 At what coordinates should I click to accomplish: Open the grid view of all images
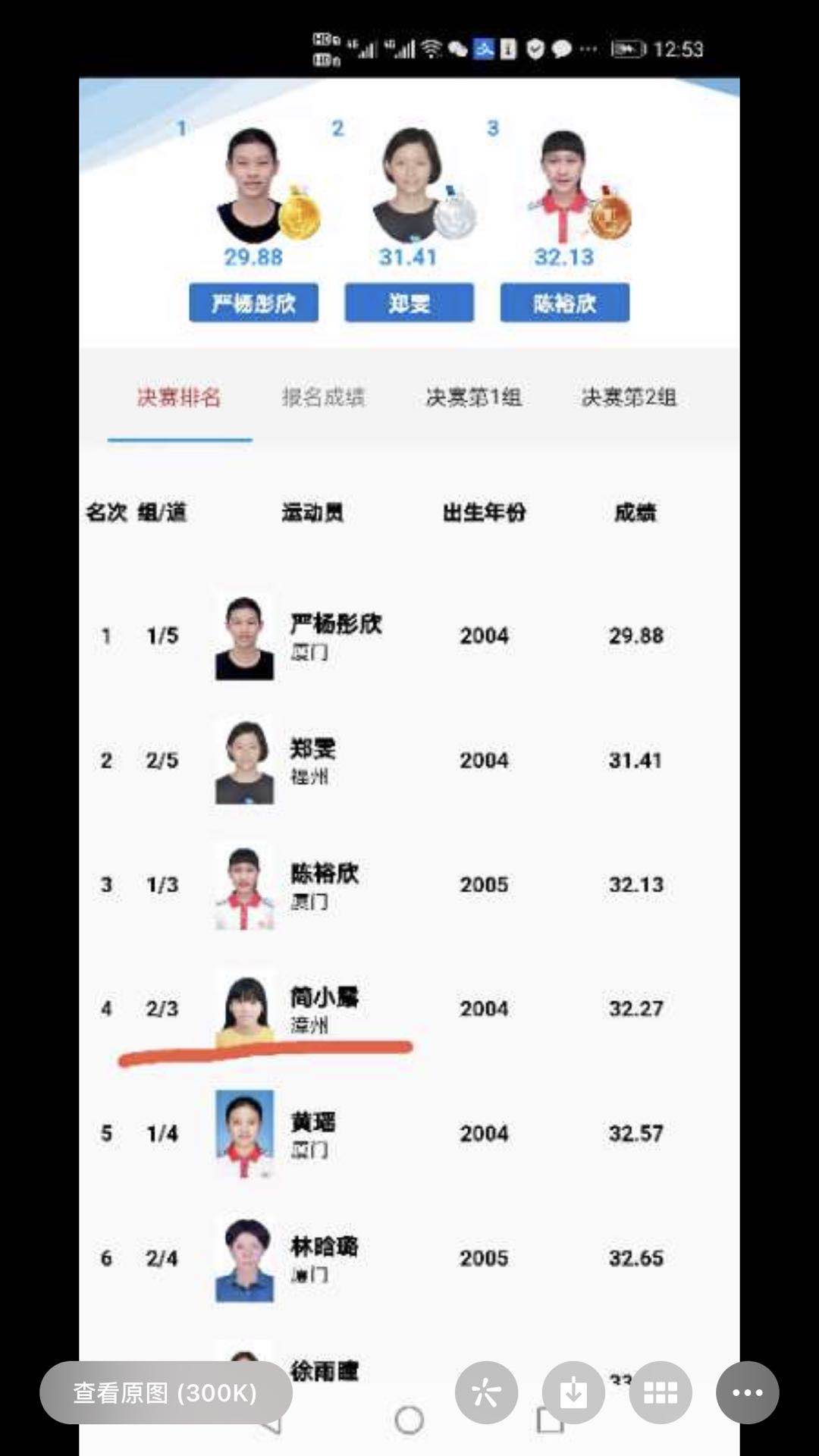661,1392
